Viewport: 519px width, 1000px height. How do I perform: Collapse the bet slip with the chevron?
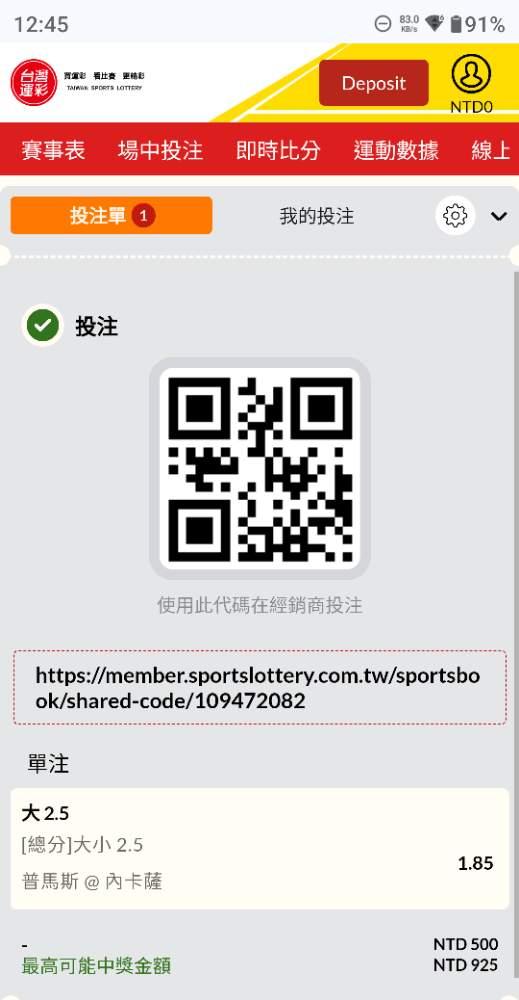[499, 217]
